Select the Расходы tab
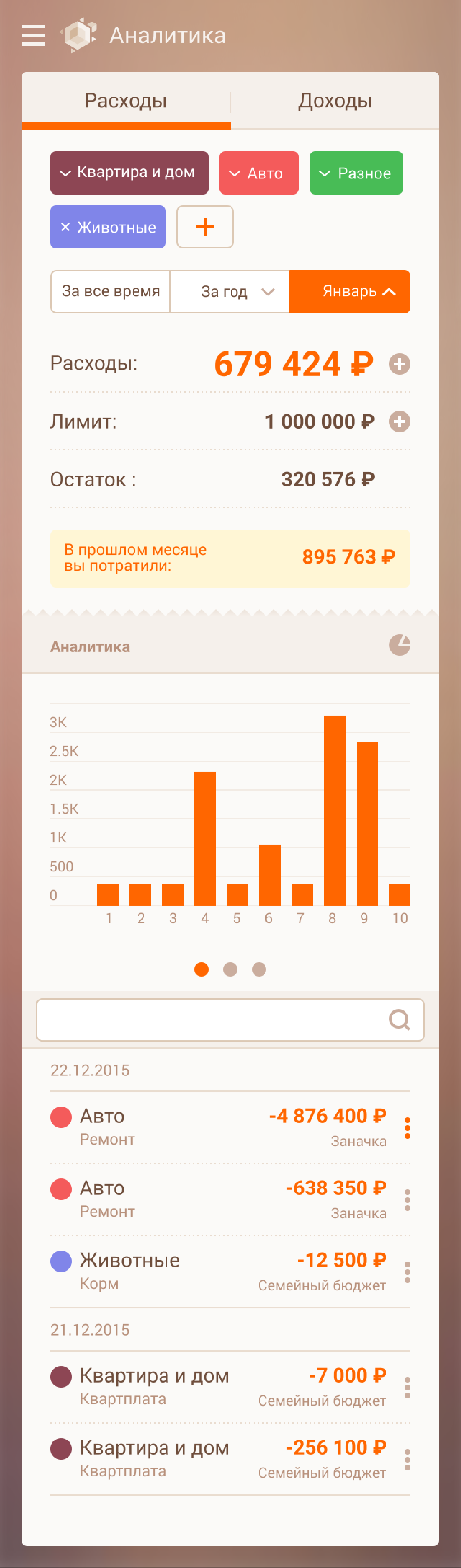 point(126,101)
